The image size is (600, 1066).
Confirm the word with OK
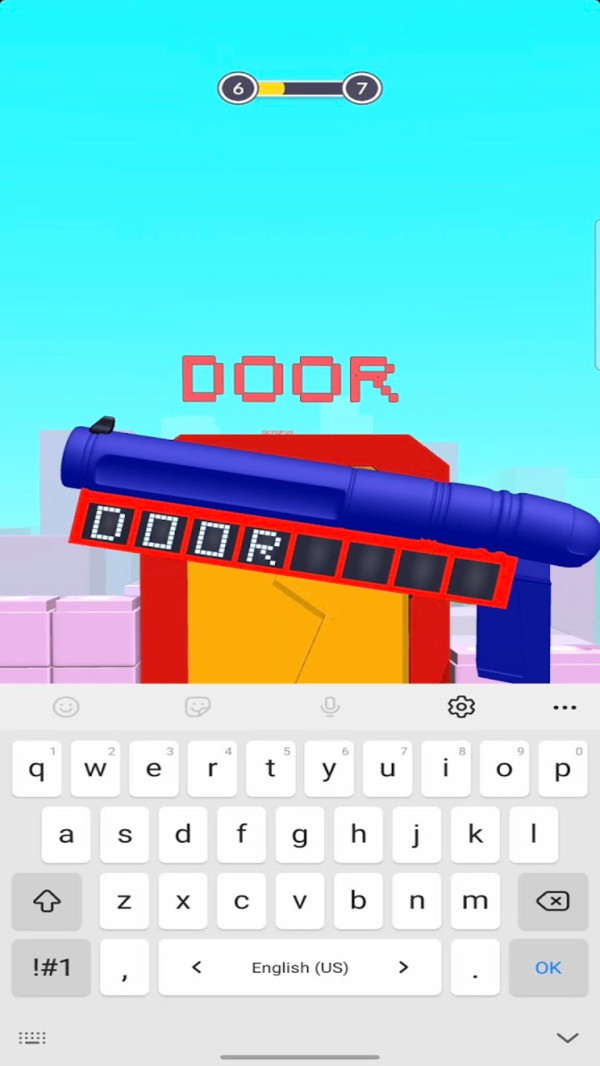point(548,967)
